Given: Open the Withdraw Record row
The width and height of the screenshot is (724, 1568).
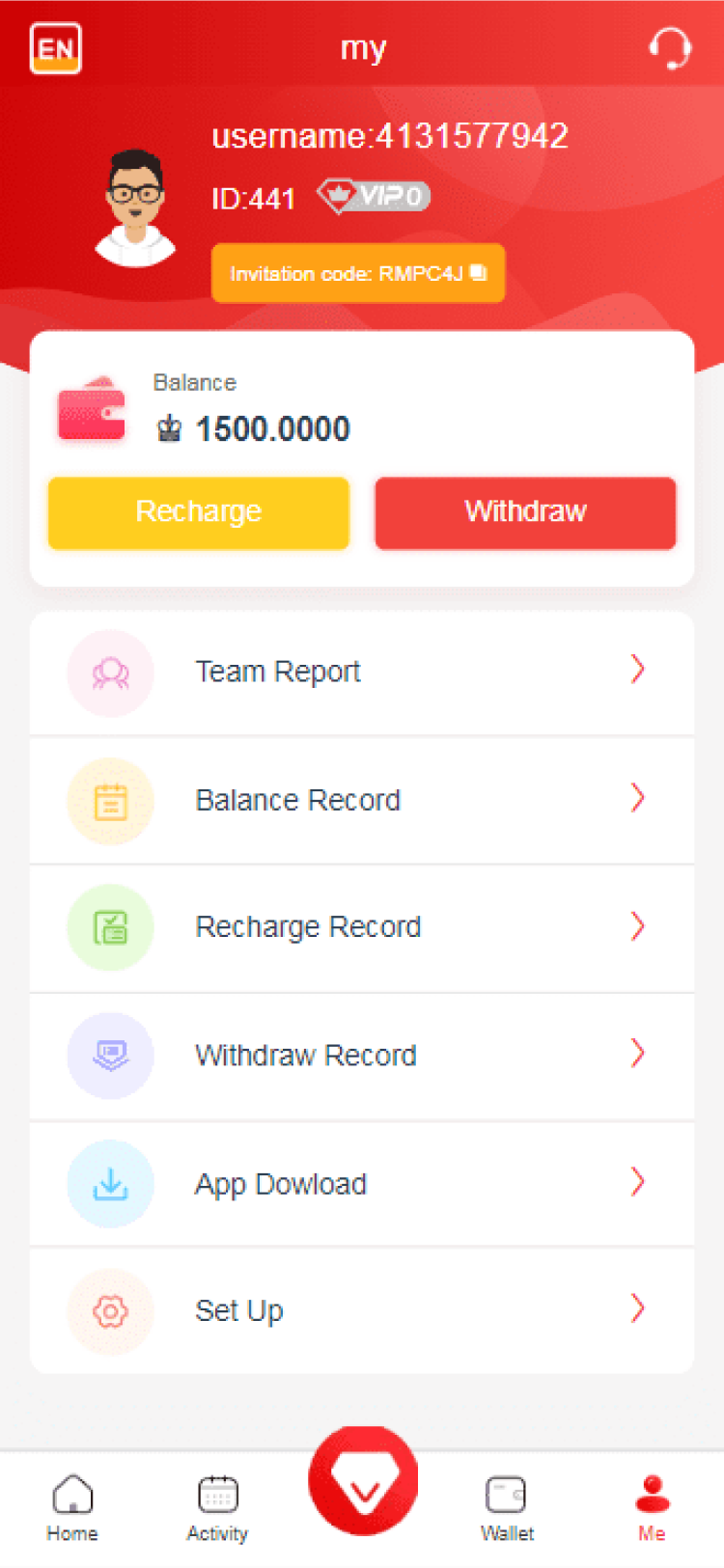Looking at the screenshot, I should [x=362, y=1056].
